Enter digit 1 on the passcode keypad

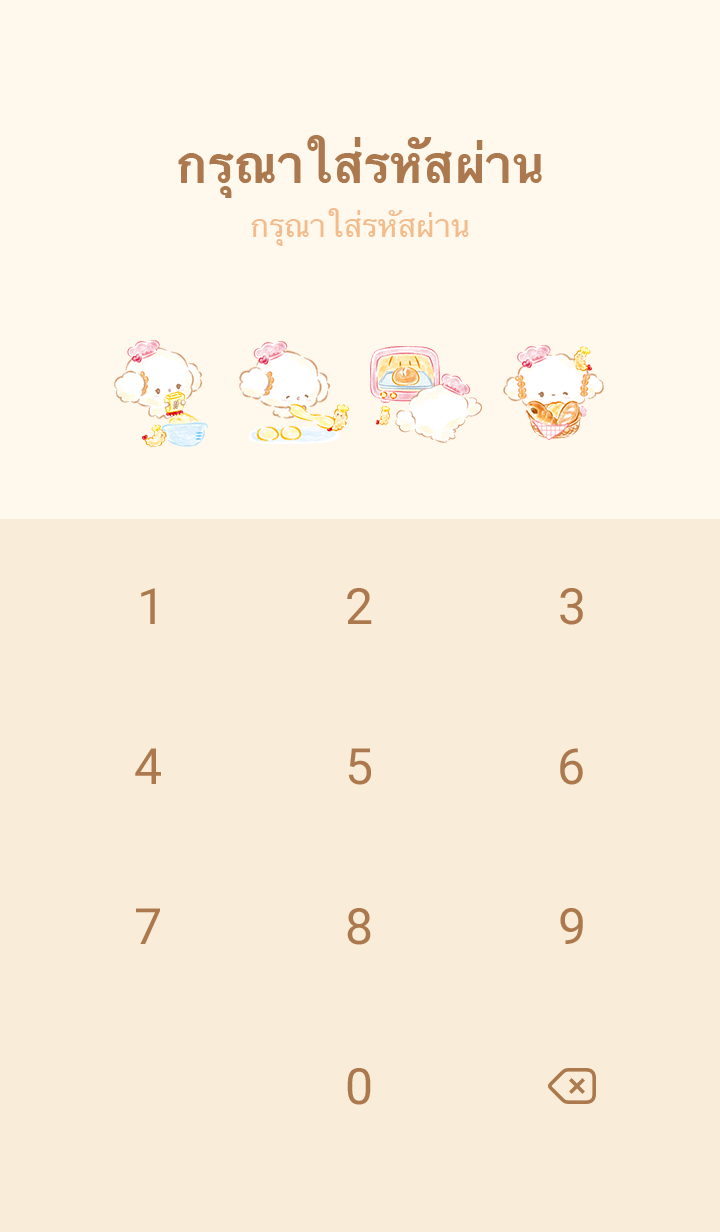click(x=149, y=607)
